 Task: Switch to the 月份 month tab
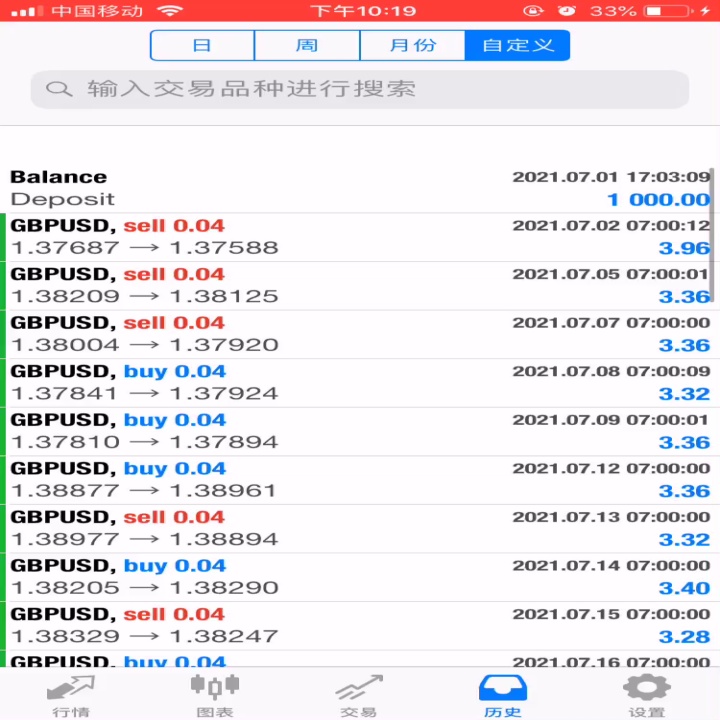412,45
